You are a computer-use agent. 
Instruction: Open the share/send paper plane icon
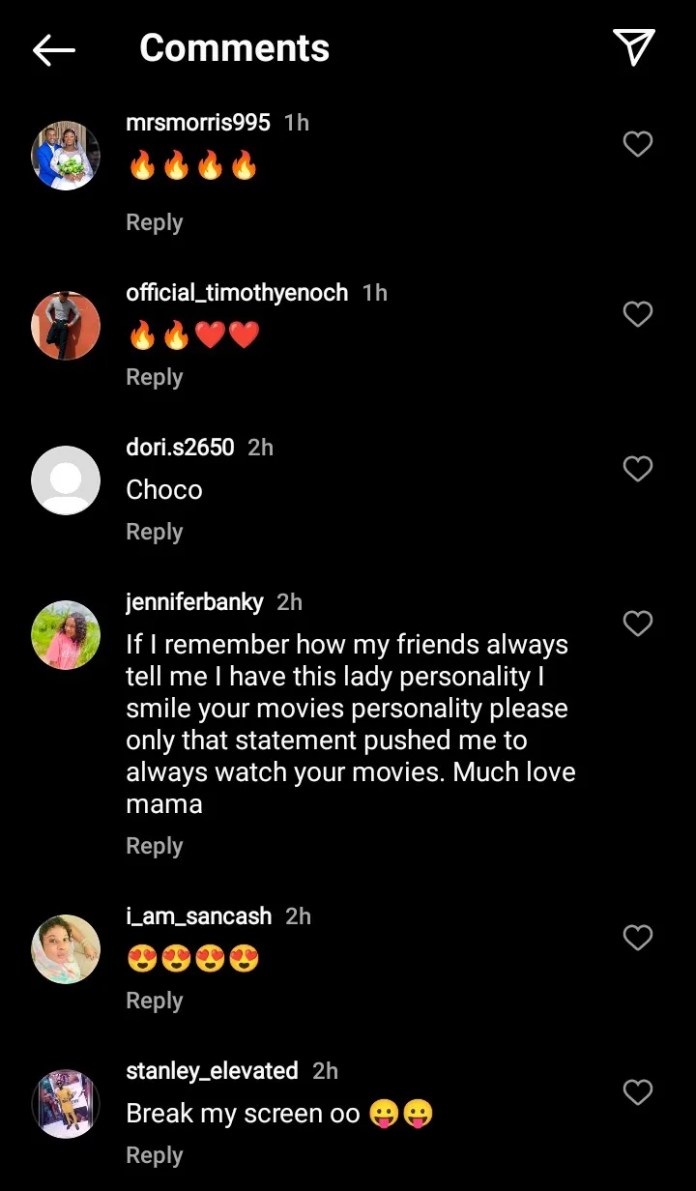point(634,47)
